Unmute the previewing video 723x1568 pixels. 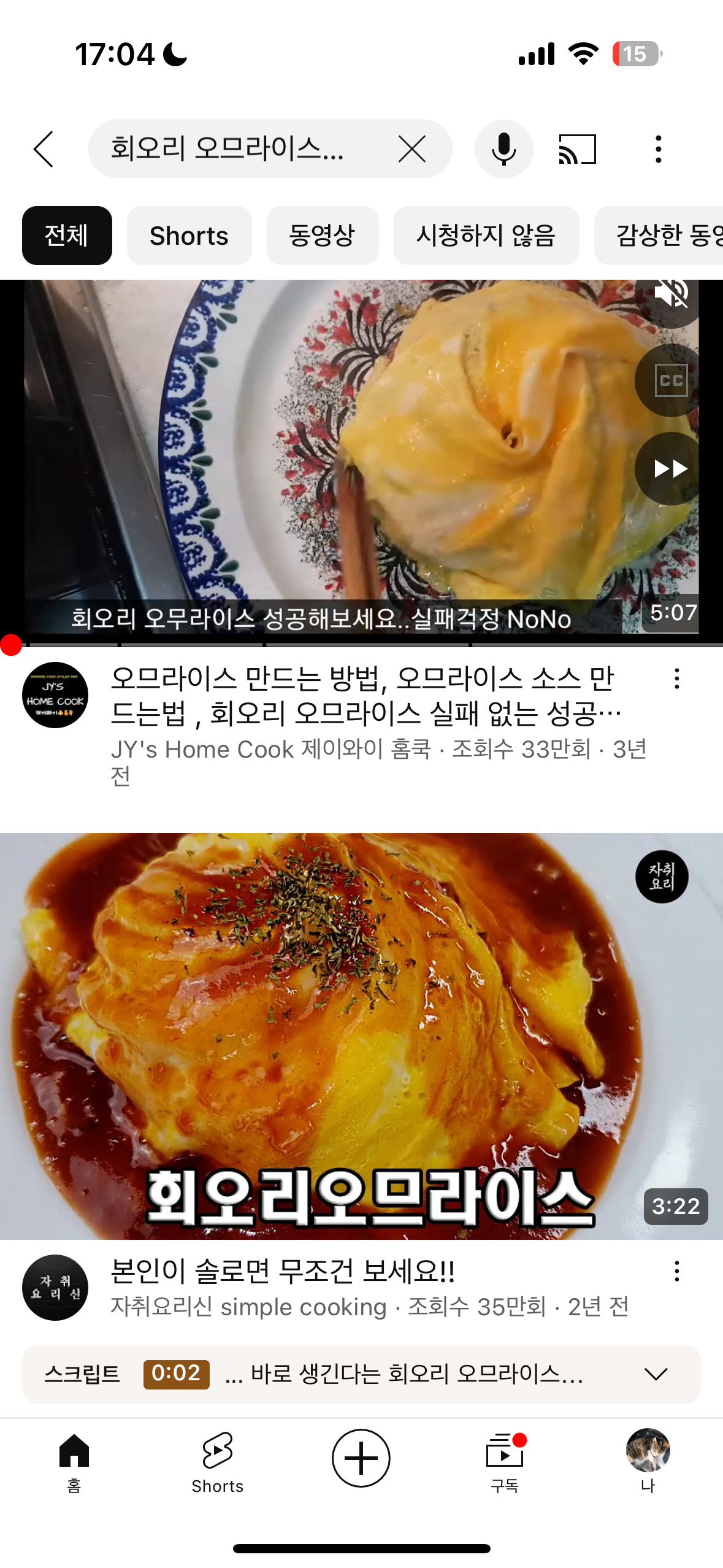coord(671,294)
